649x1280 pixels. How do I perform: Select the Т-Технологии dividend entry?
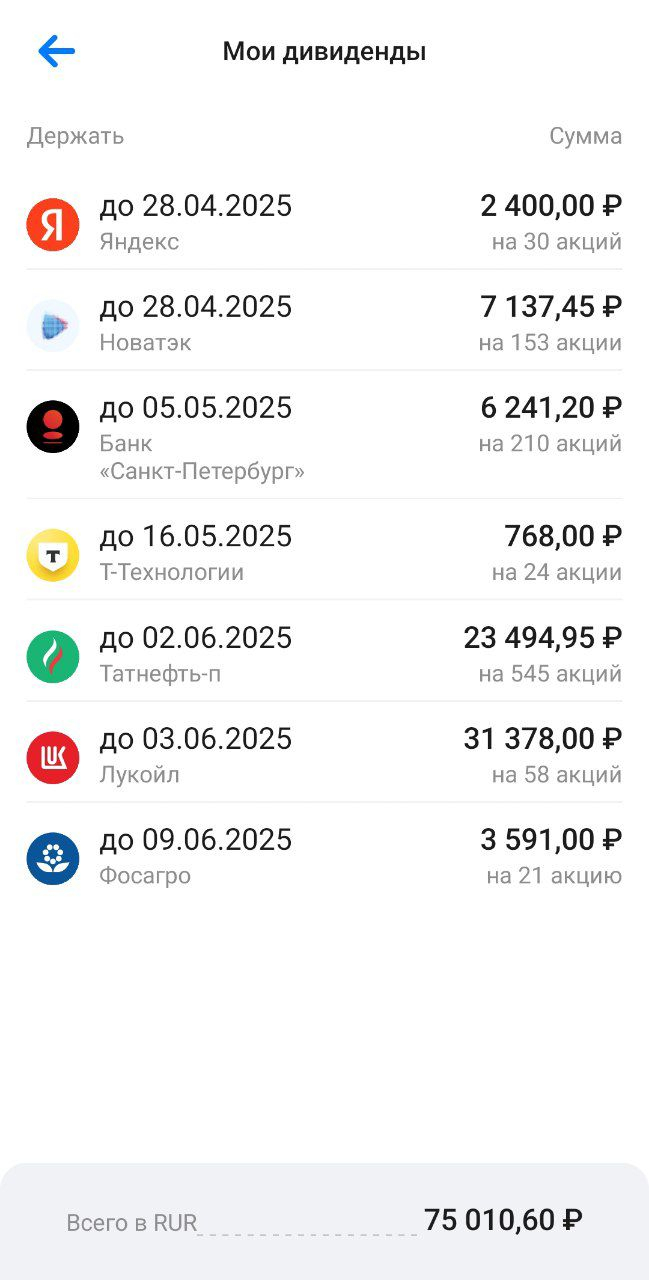point(324,553)
